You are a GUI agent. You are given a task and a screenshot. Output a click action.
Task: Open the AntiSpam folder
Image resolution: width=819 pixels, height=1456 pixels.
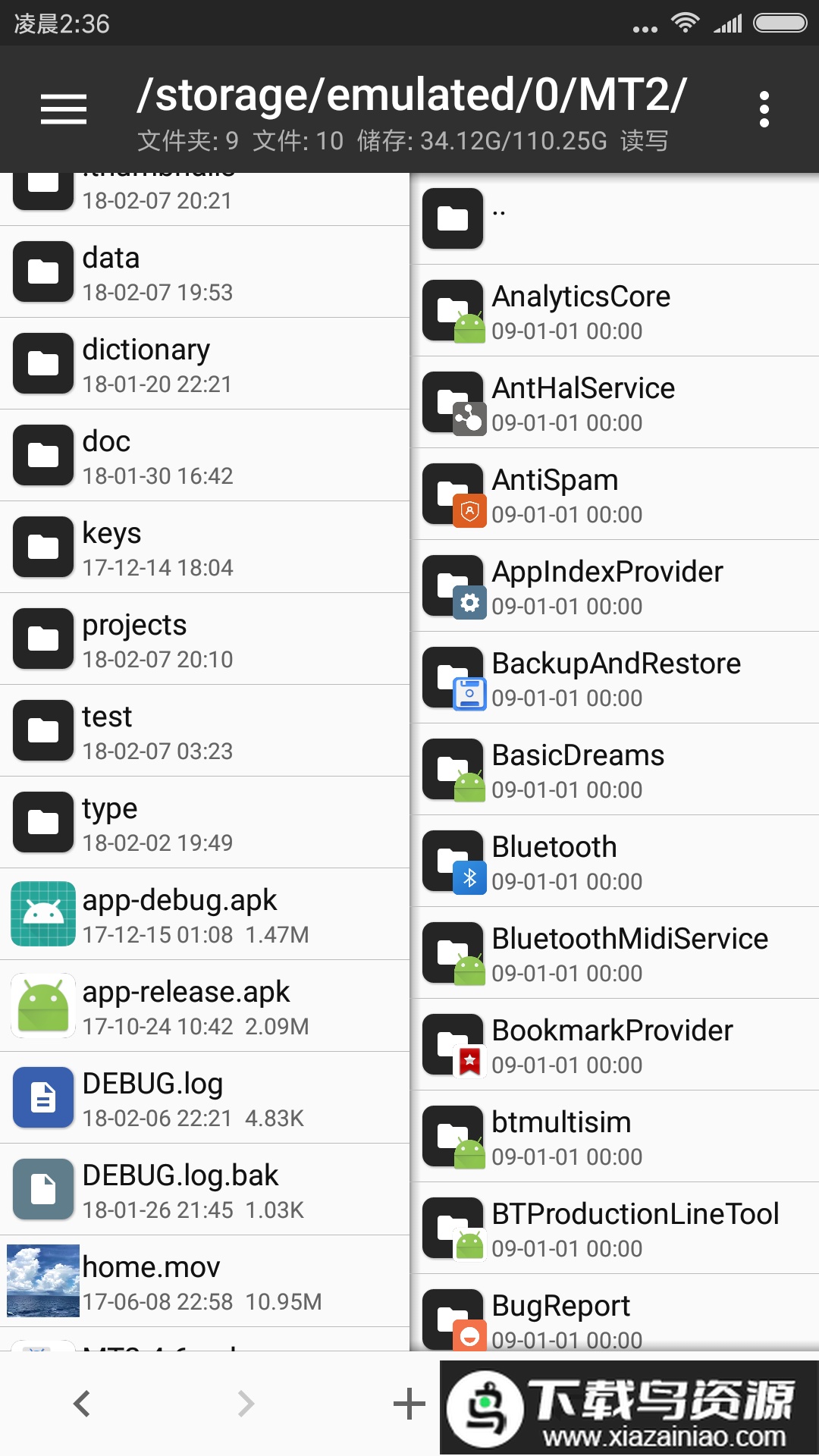(614, 494)
